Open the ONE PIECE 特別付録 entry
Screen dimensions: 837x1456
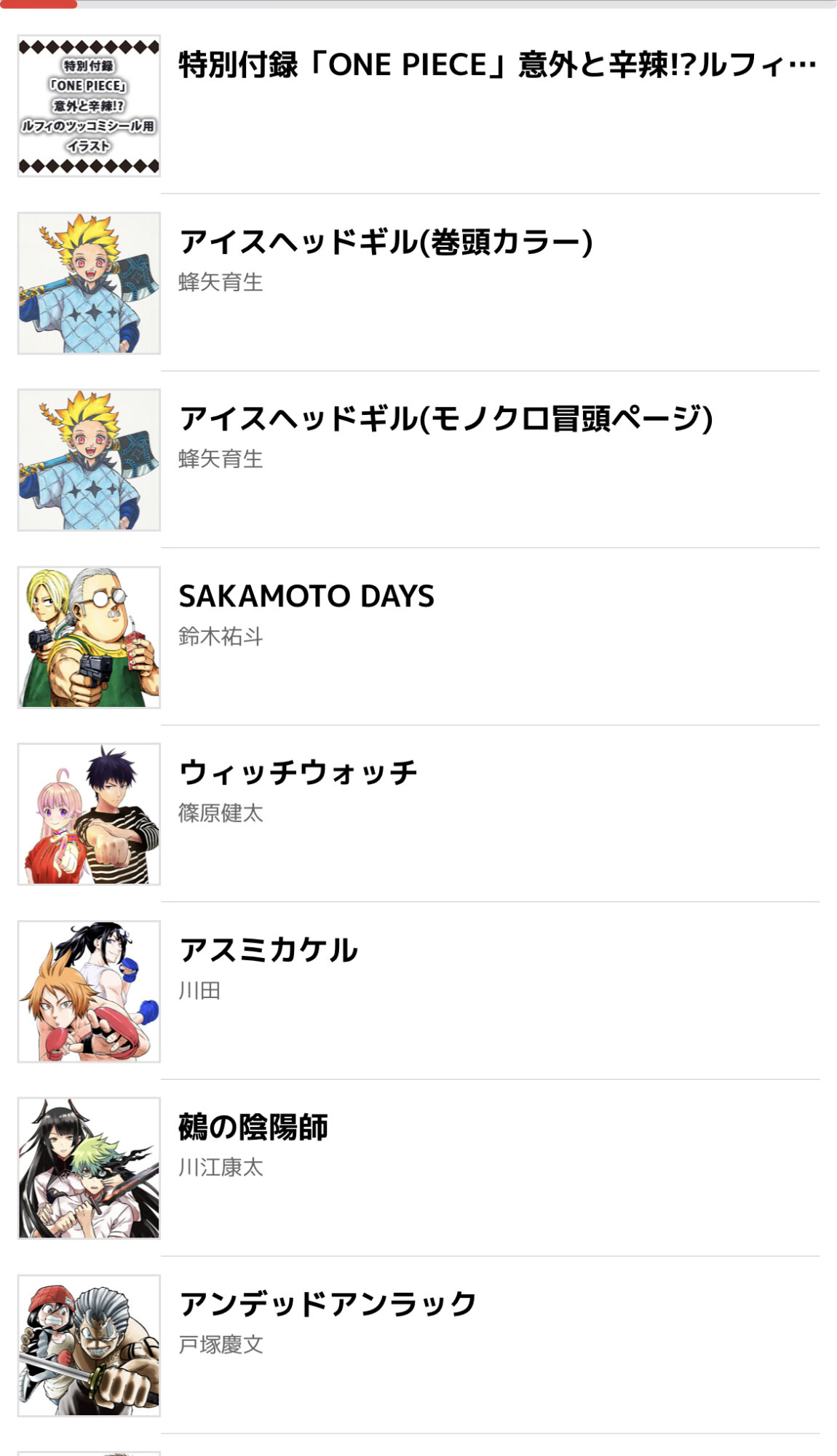pos(497,66)
